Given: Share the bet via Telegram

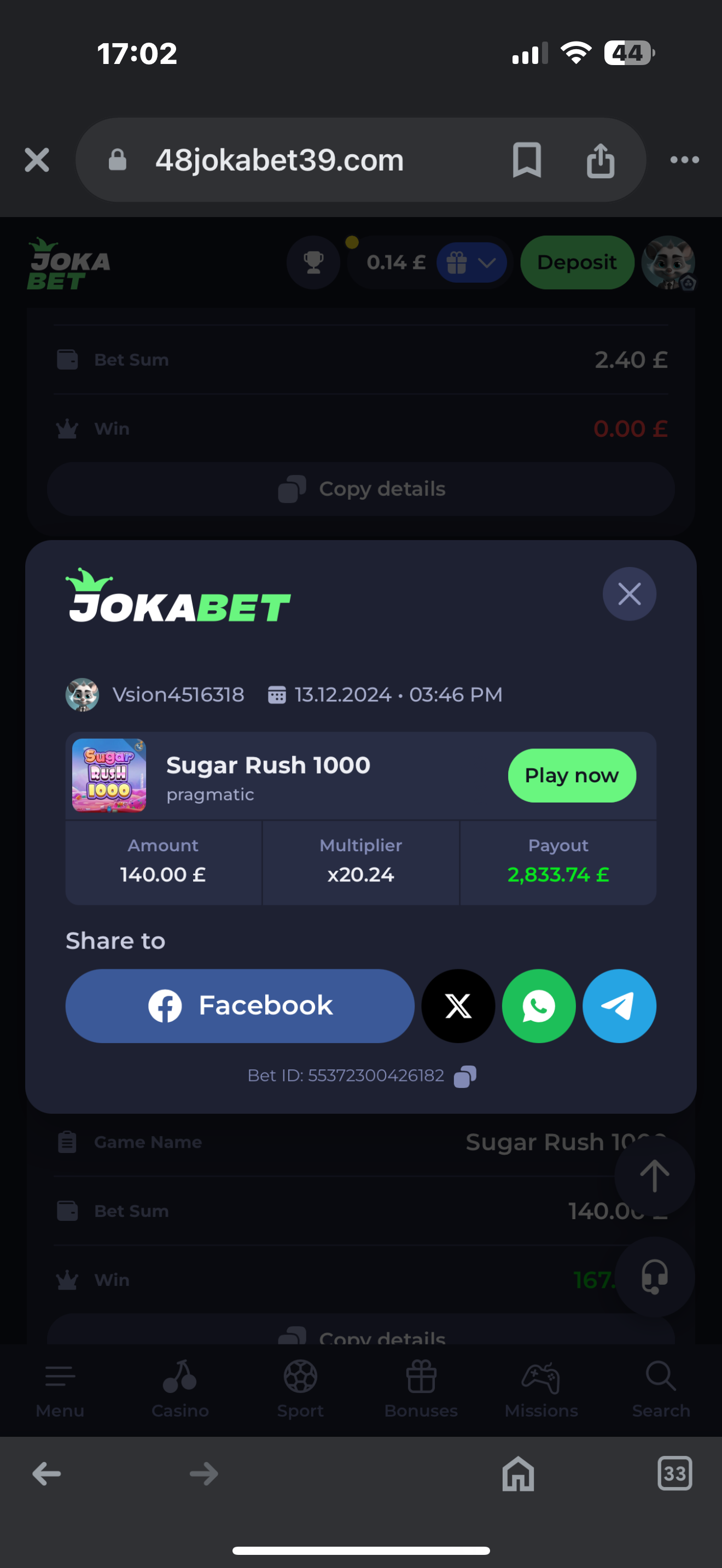Looking at the screenshot, I should tap(619, 1005).
